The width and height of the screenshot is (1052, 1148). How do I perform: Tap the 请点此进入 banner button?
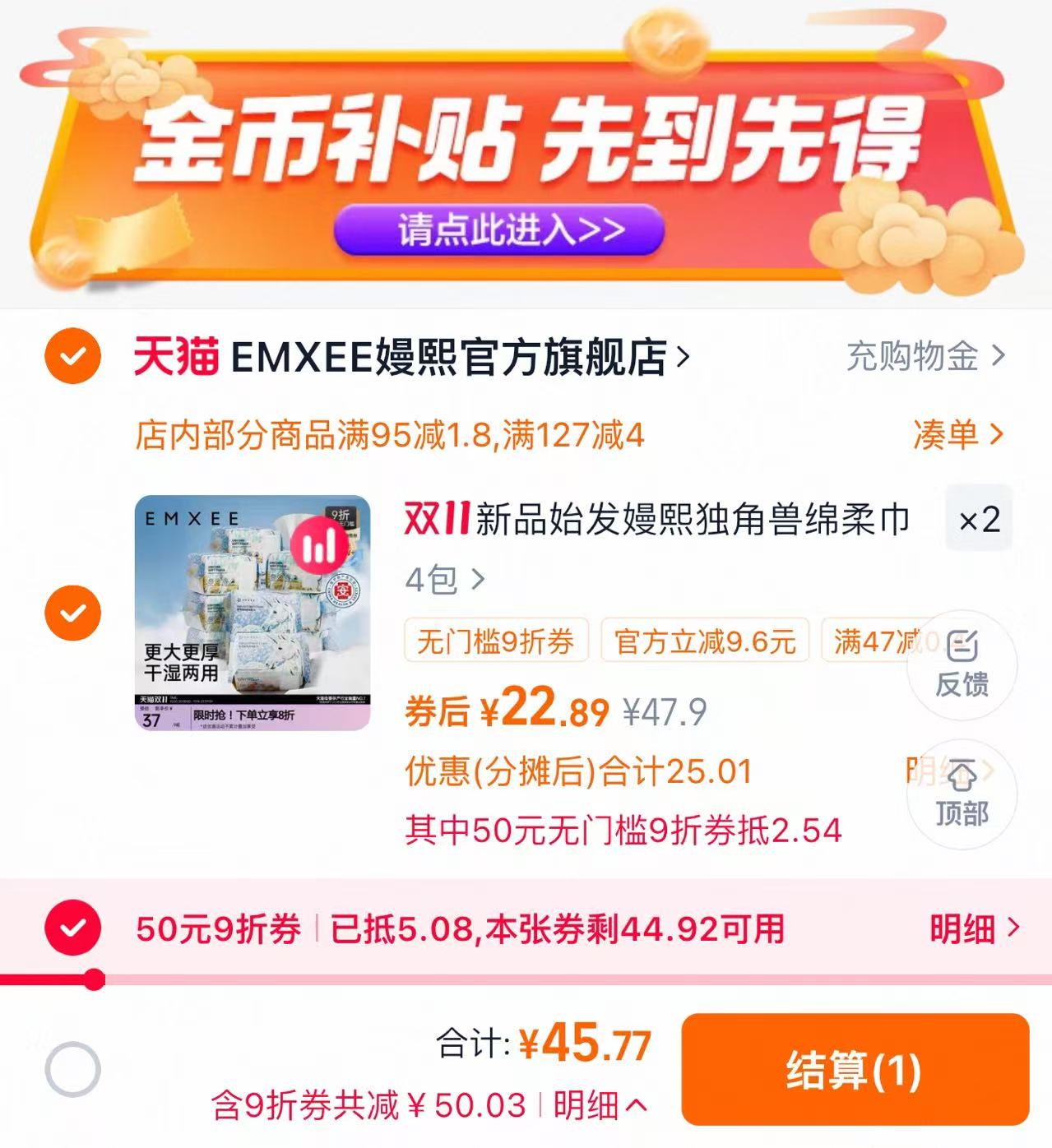pos(498,230)
